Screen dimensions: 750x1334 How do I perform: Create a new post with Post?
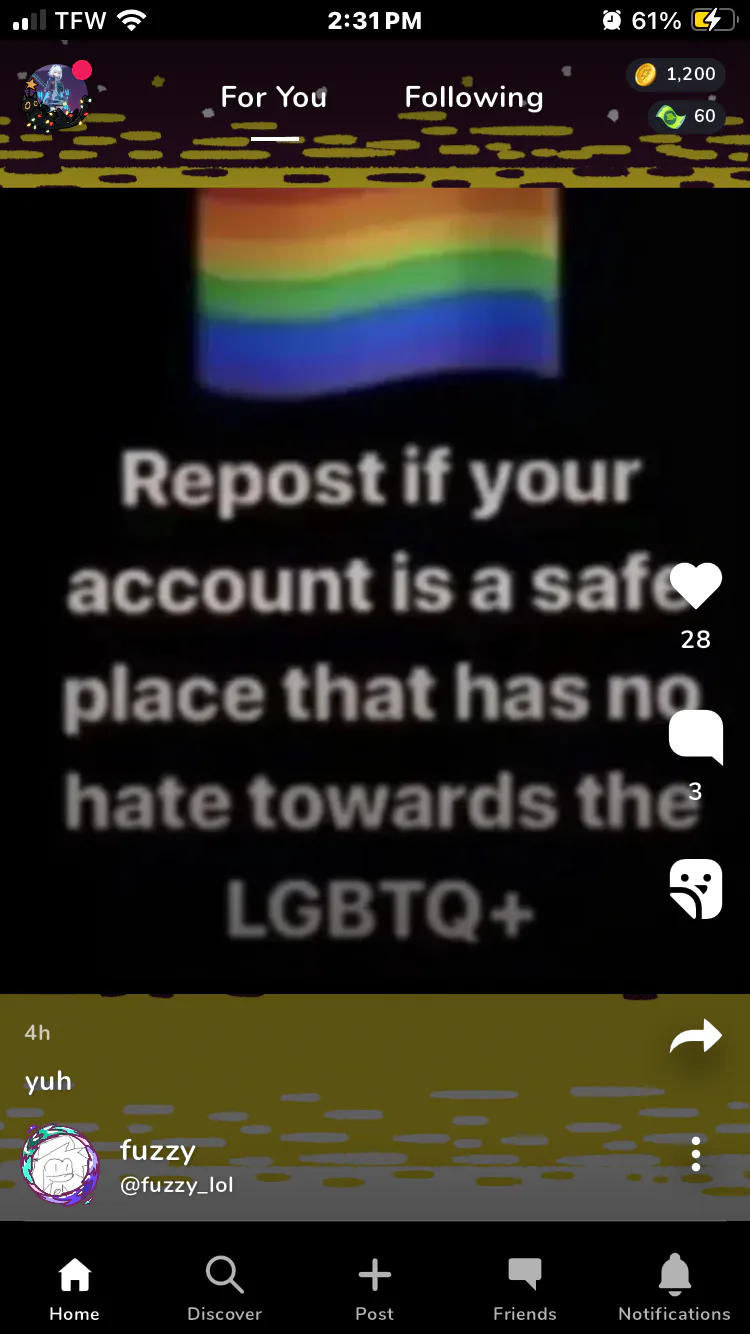[375, 1289]
